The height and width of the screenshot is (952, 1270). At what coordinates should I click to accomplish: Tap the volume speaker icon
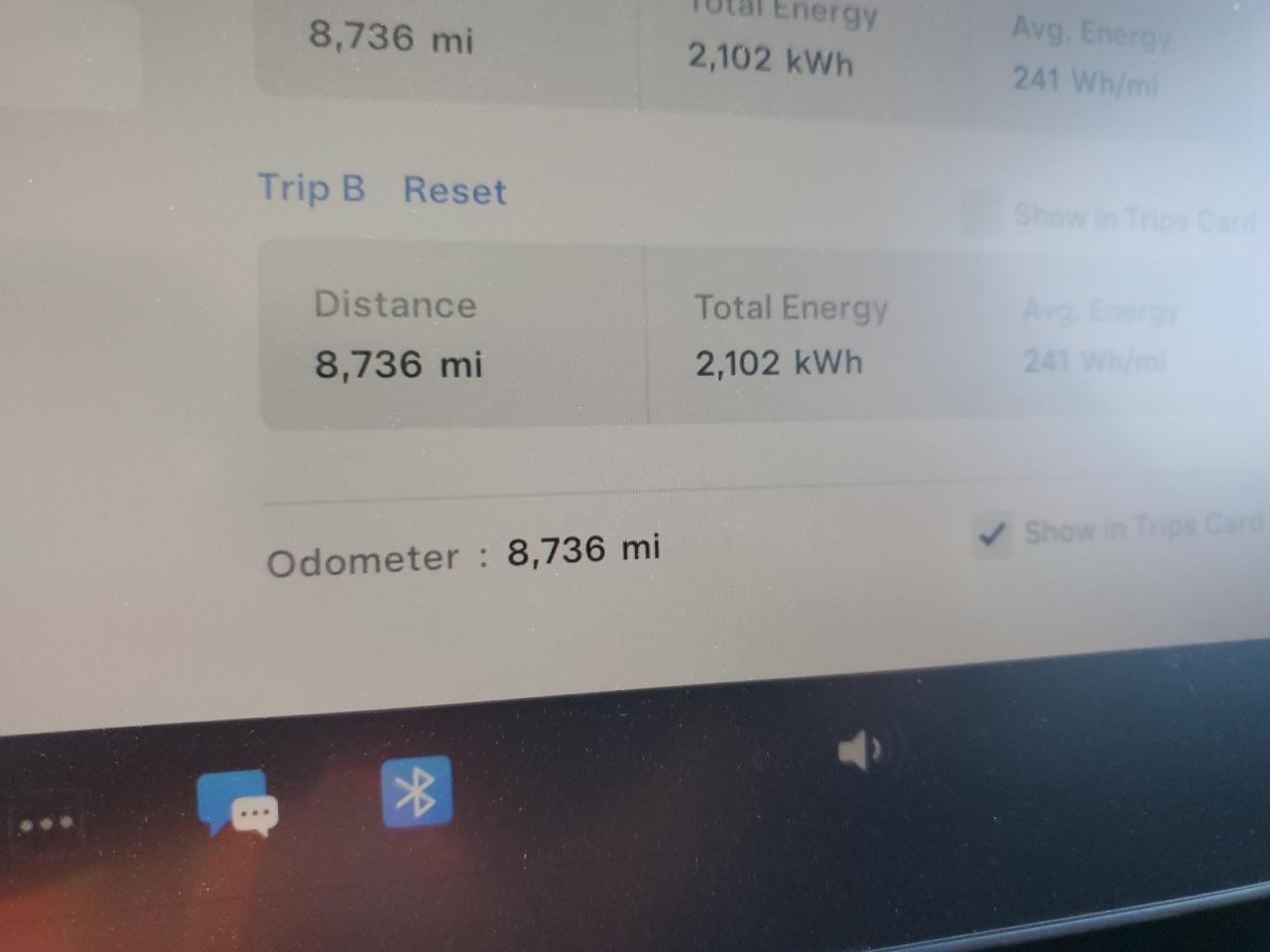[x=859, y=751]
